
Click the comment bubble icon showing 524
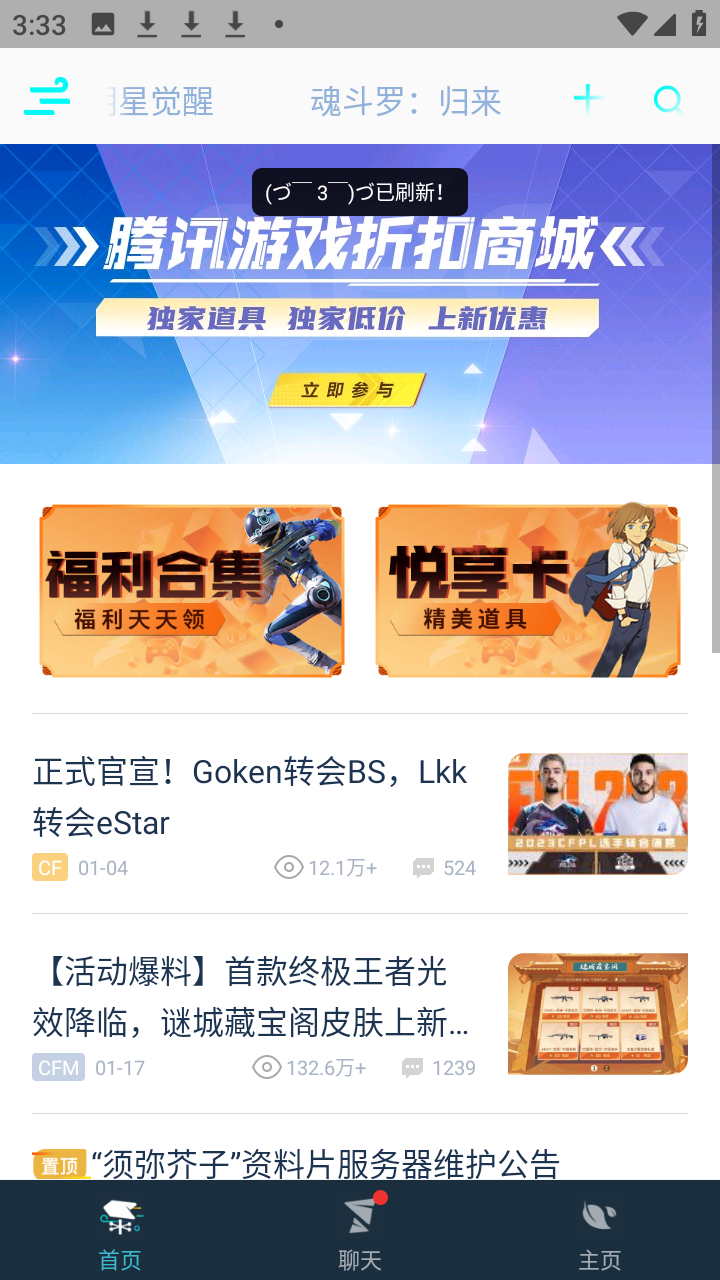(423, 868)
